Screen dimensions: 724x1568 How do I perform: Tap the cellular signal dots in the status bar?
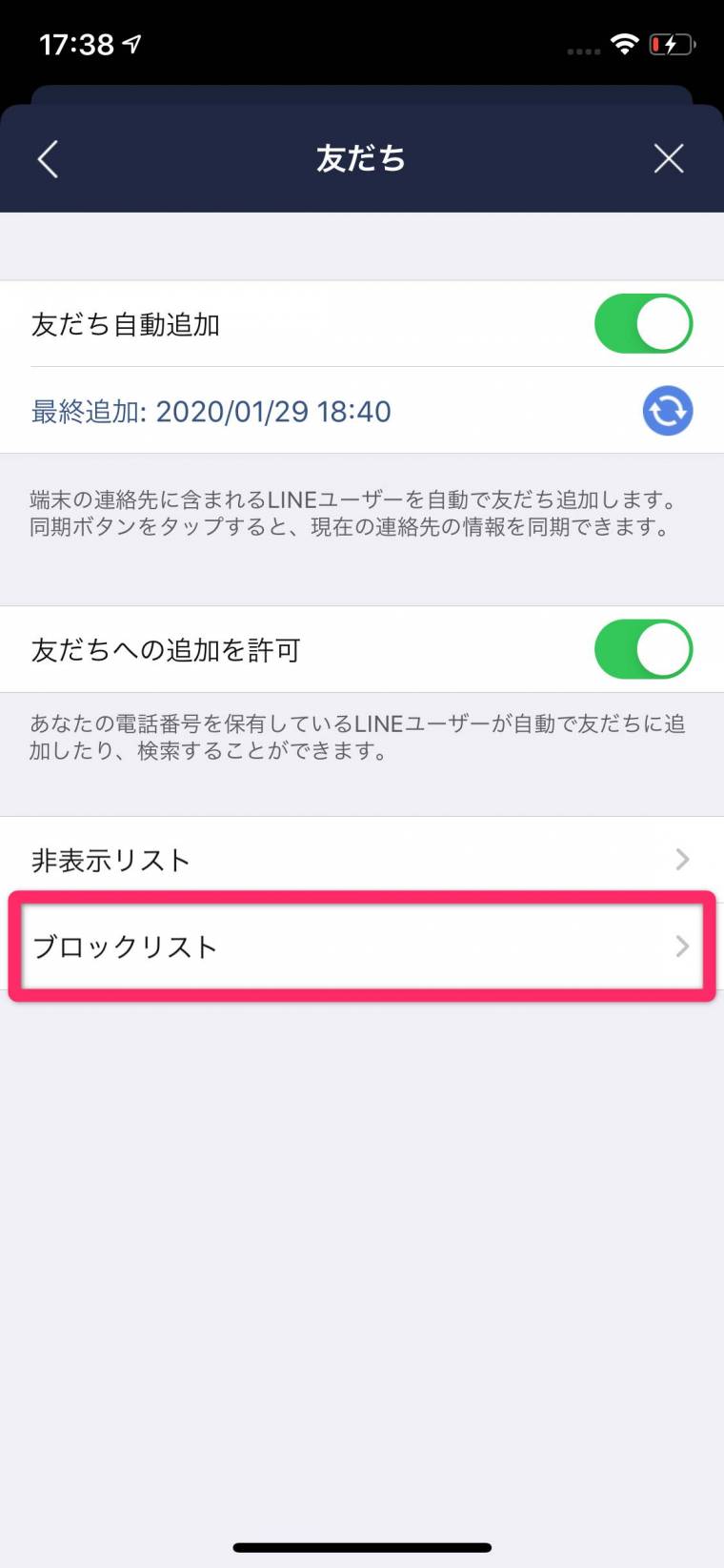582,51
